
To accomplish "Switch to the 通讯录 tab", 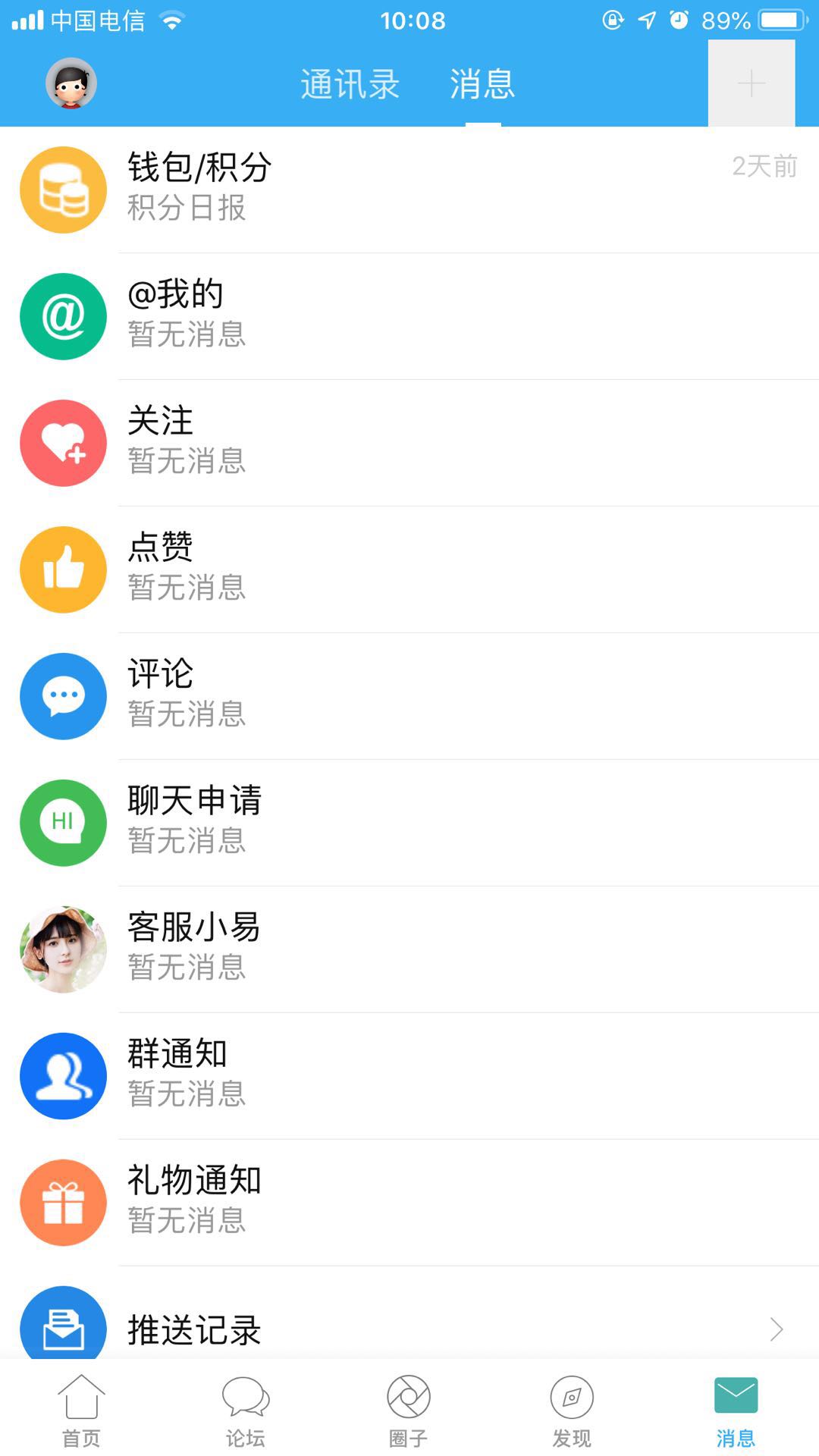I will tap(350, 84).
